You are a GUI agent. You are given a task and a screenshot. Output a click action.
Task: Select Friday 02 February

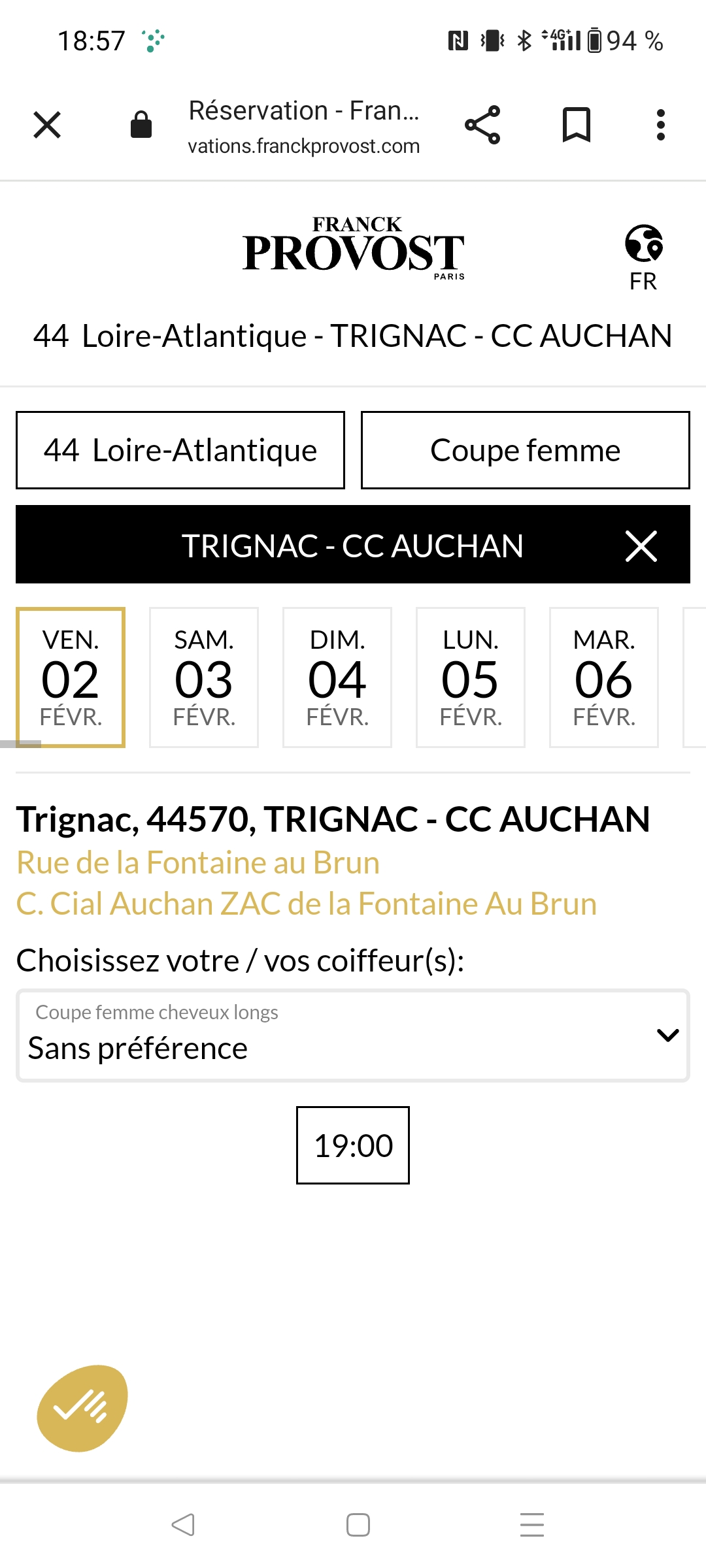click(71, 678)
